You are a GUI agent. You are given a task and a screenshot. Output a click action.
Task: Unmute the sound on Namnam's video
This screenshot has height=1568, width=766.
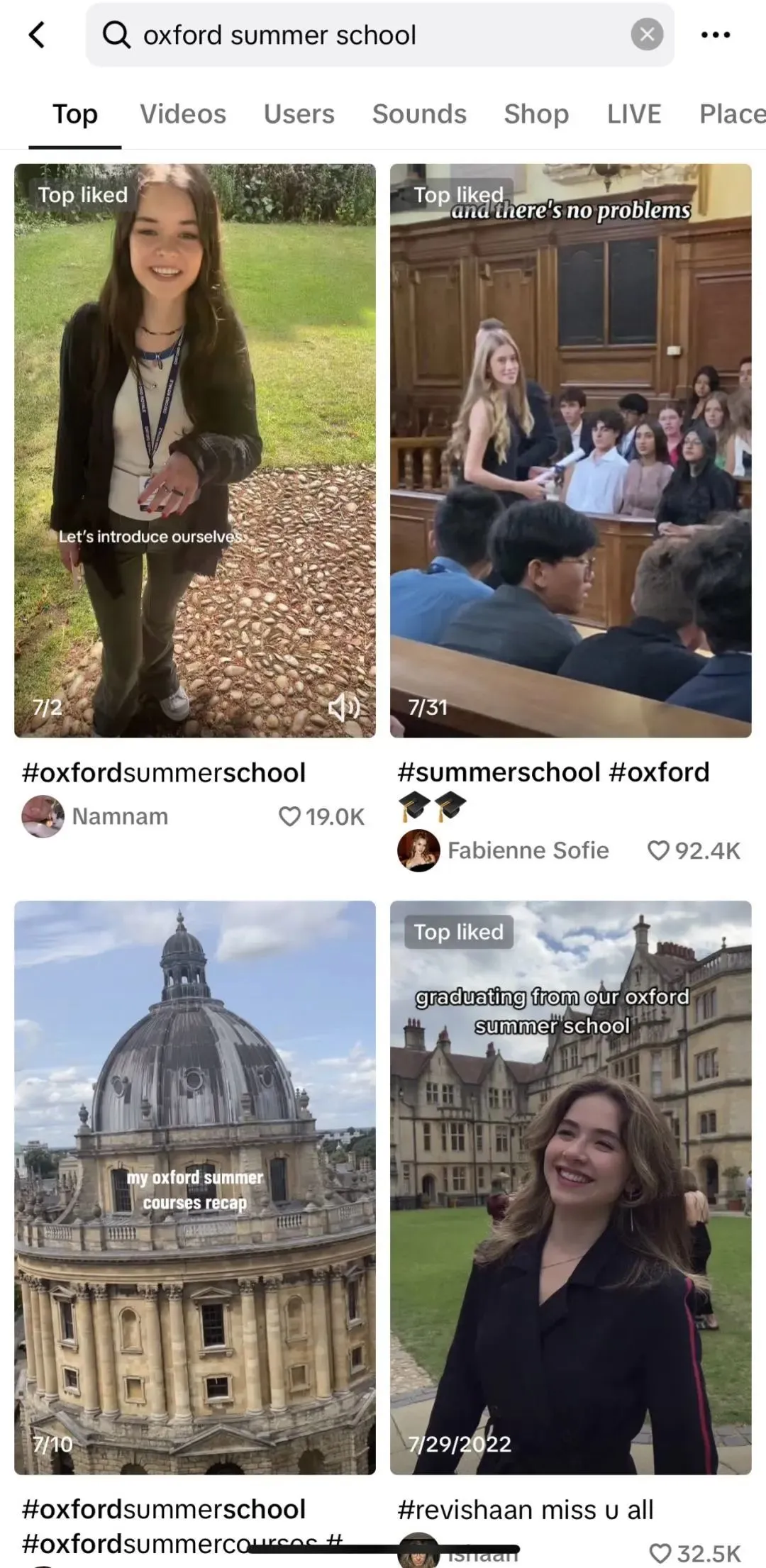pyautogui.click(x=344, y=707)
